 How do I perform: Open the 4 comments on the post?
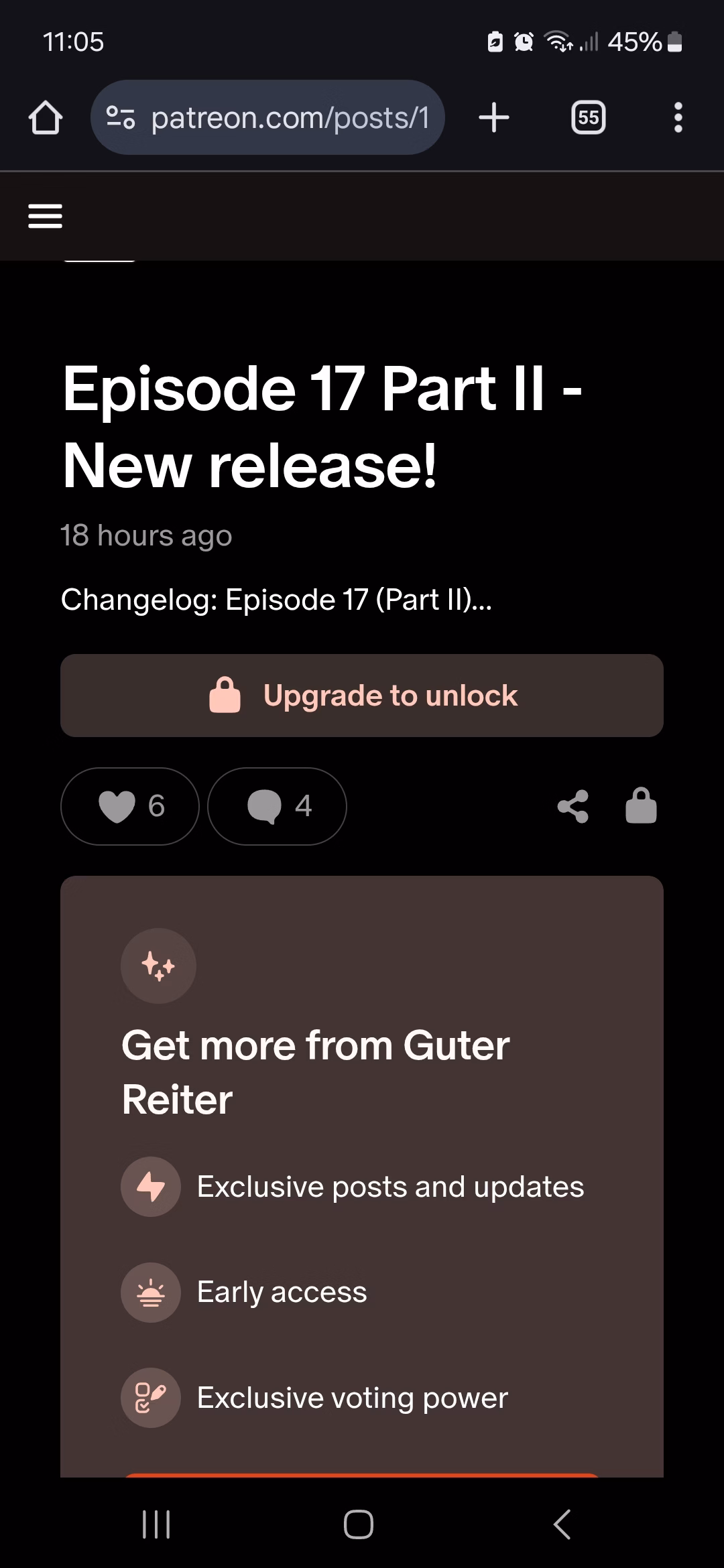277,806
